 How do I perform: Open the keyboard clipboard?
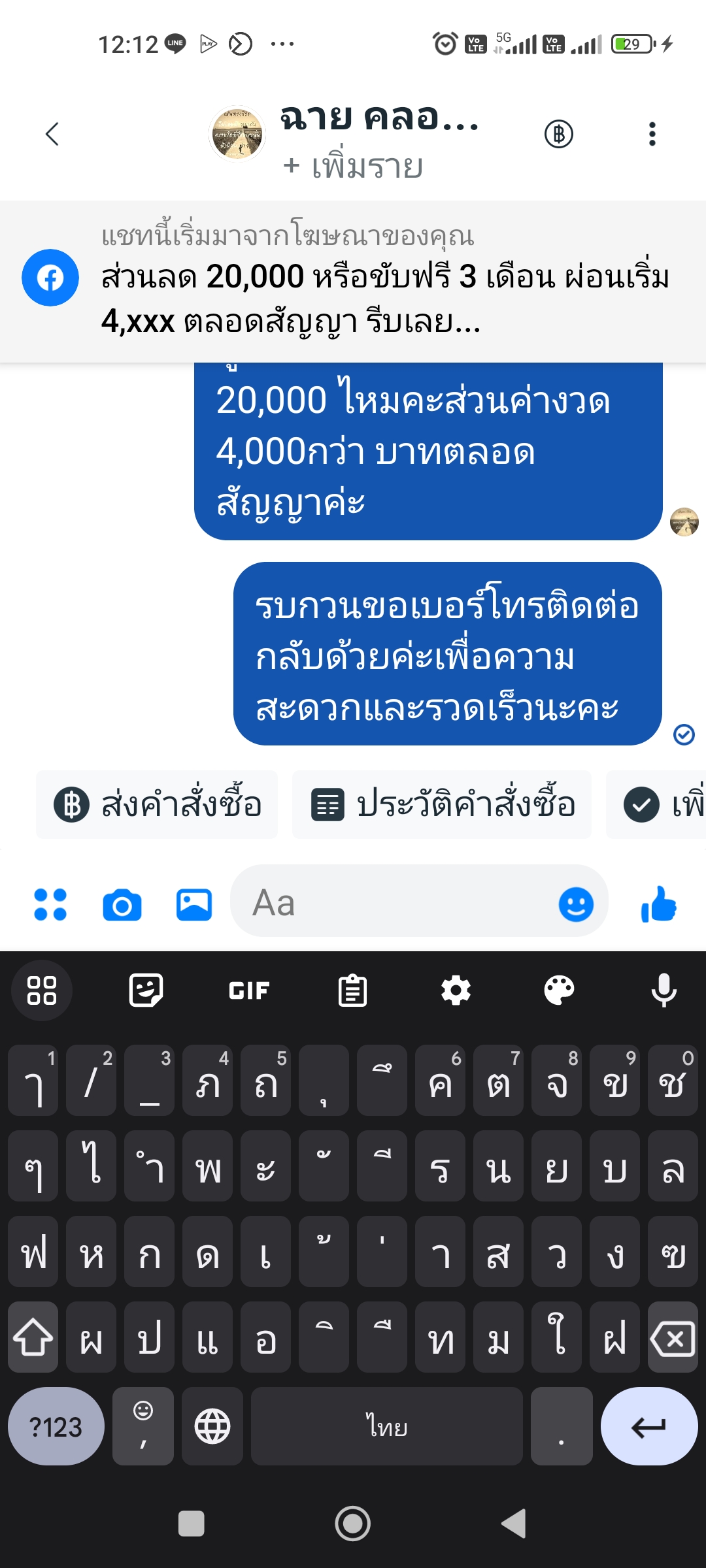point(352,990)
